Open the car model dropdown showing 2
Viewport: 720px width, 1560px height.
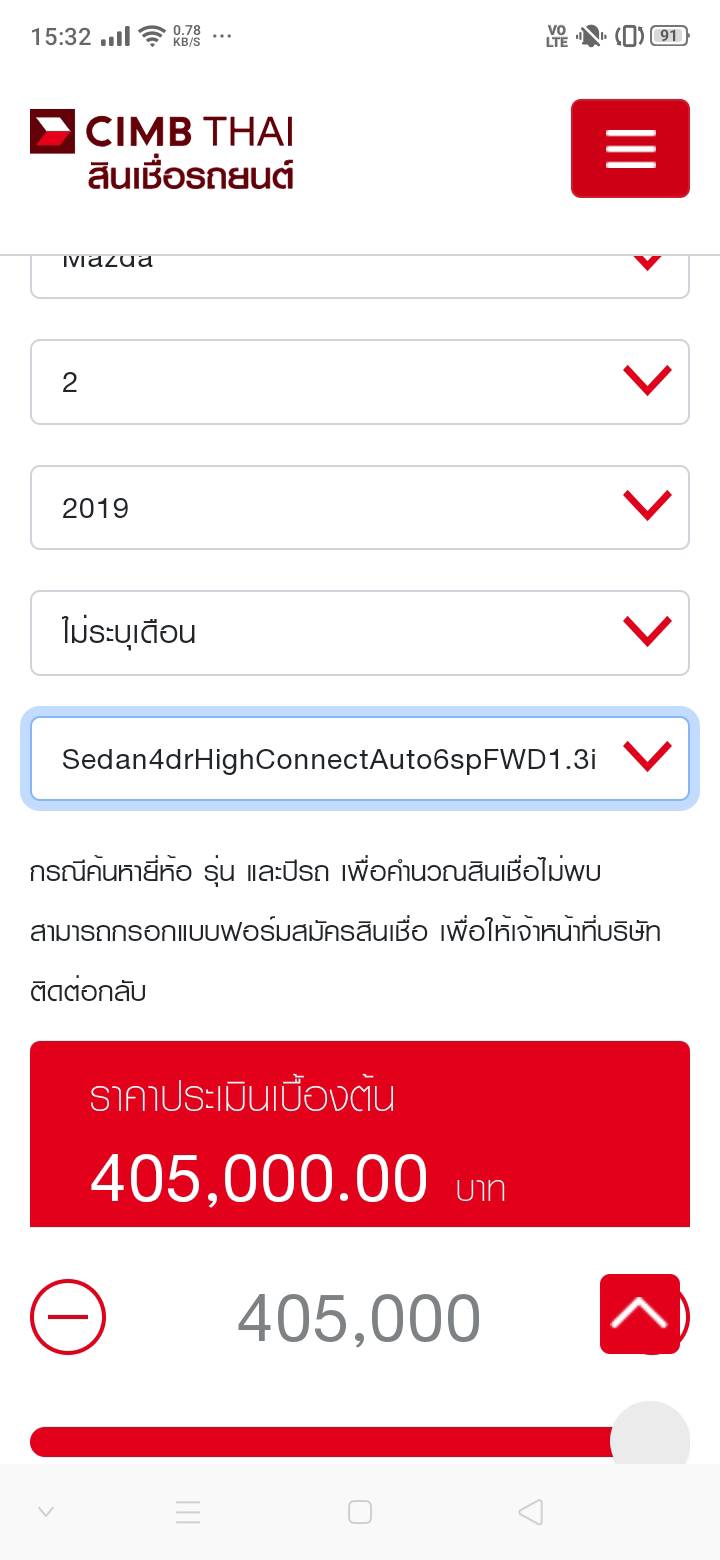[360, 382]
